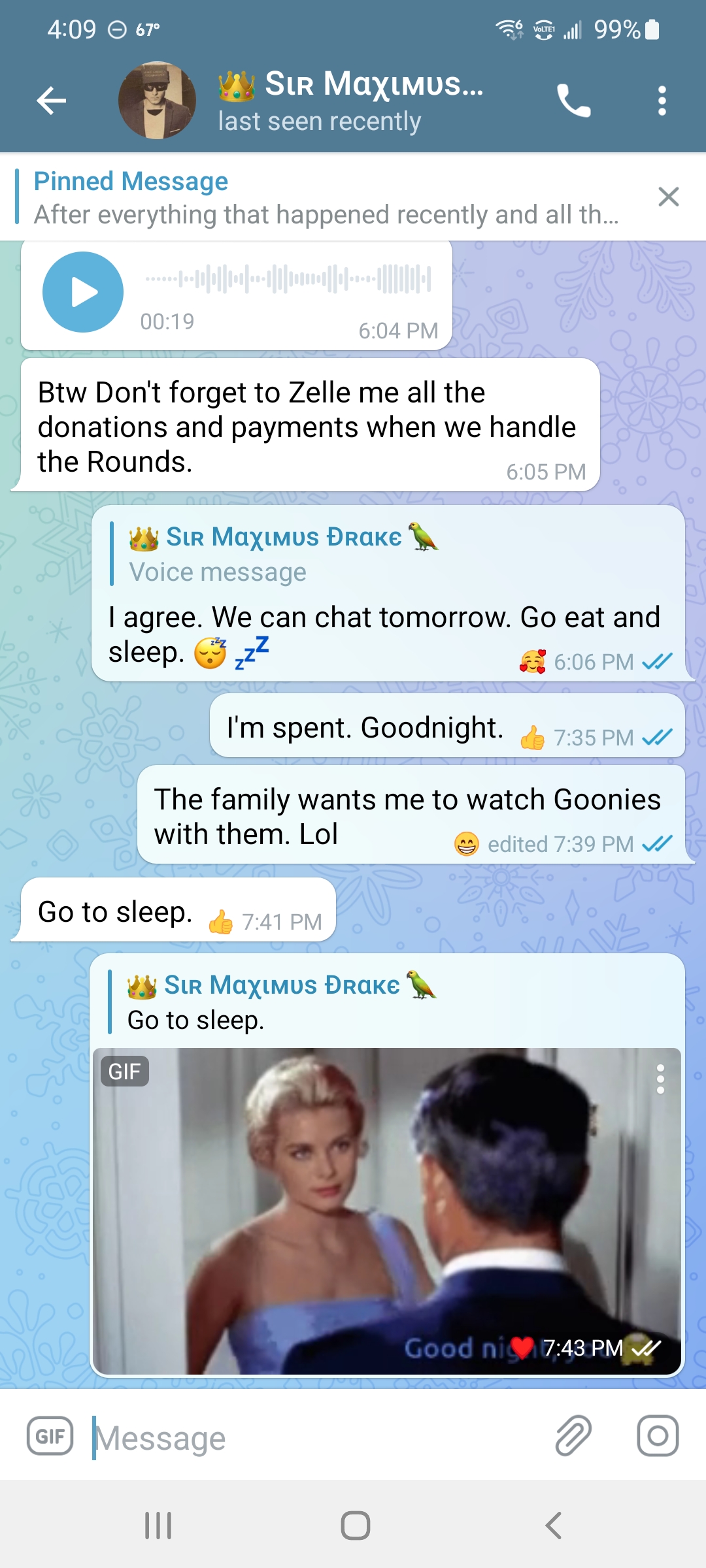This screenshot has height=1568, width=706.
Task: Focus the Message text field
Action: [314, 1437]
